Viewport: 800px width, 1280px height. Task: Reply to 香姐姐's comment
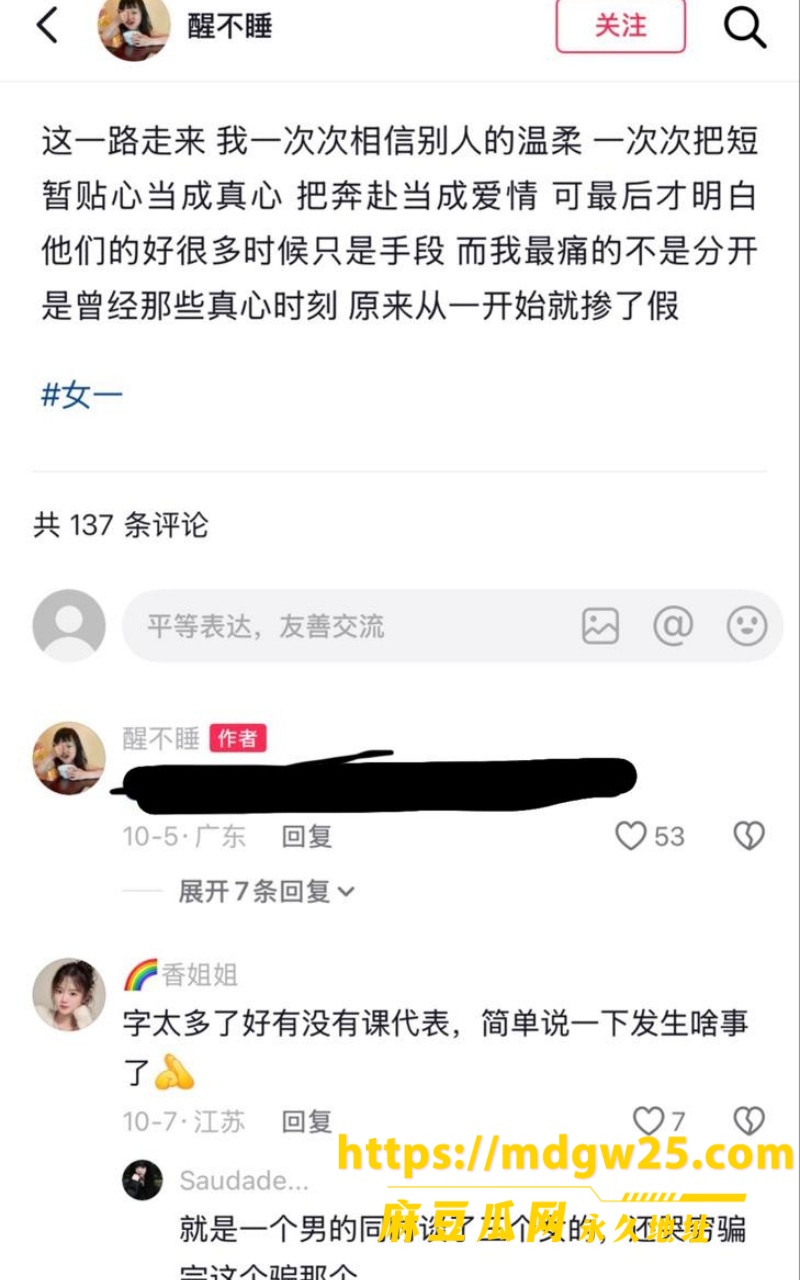click(x=306, y=1122)
